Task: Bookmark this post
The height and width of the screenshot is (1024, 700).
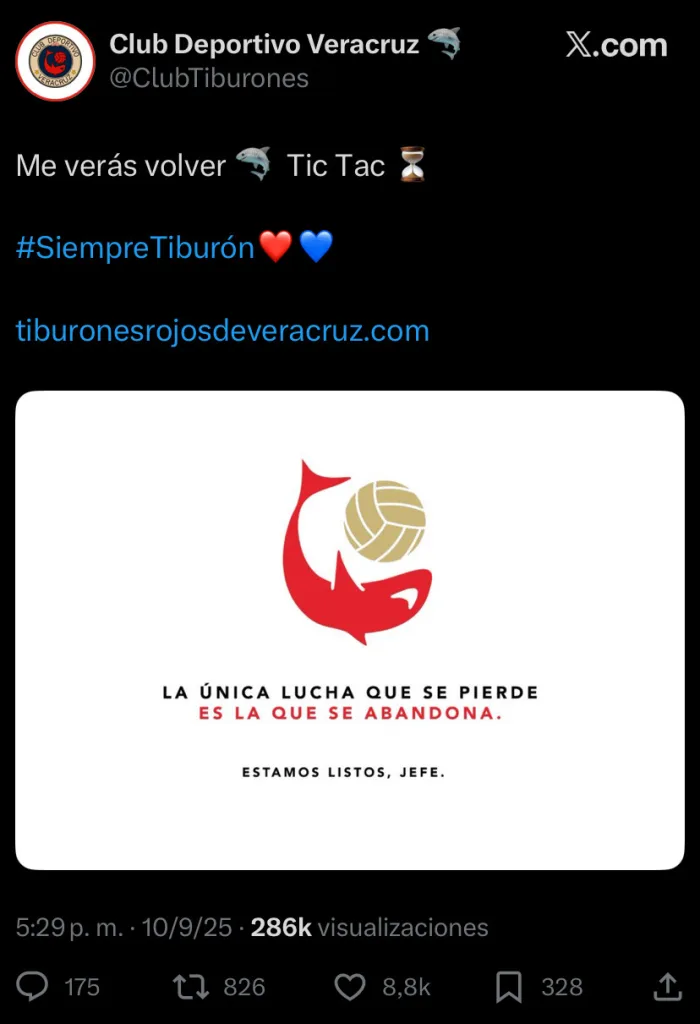Action: tap(509, 987)
